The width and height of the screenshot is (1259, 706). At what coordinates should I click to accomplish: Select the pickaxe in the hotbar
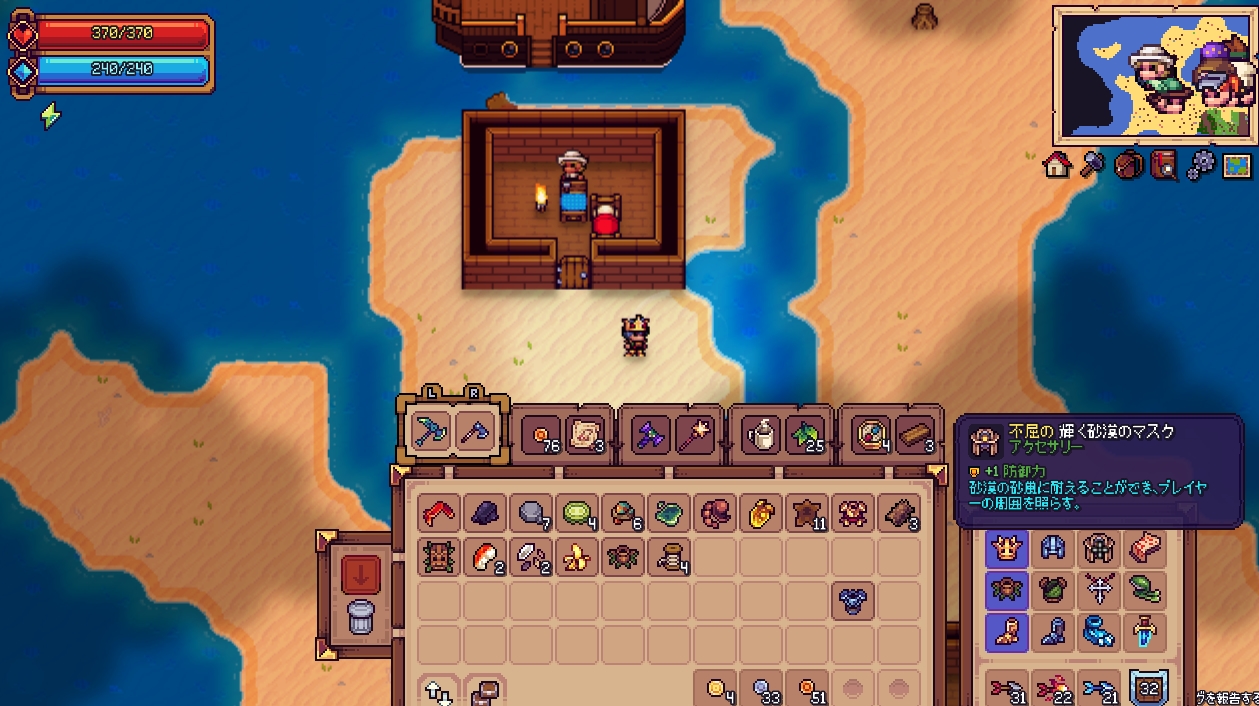pyautogui.click(x=431, y=432)
